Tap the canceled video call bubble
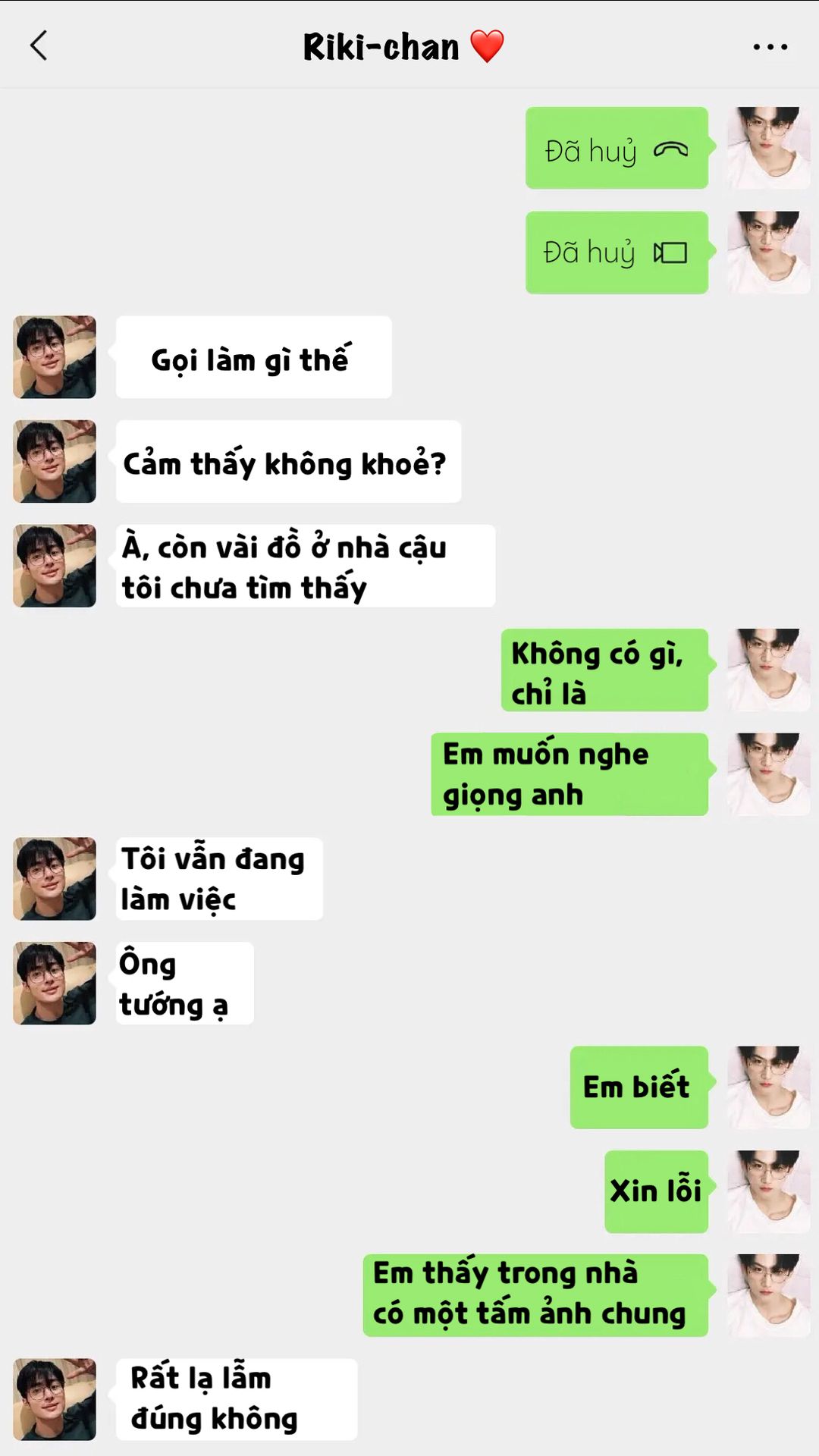Viewport: 819px width, 1456px height. tap(617, 253)
